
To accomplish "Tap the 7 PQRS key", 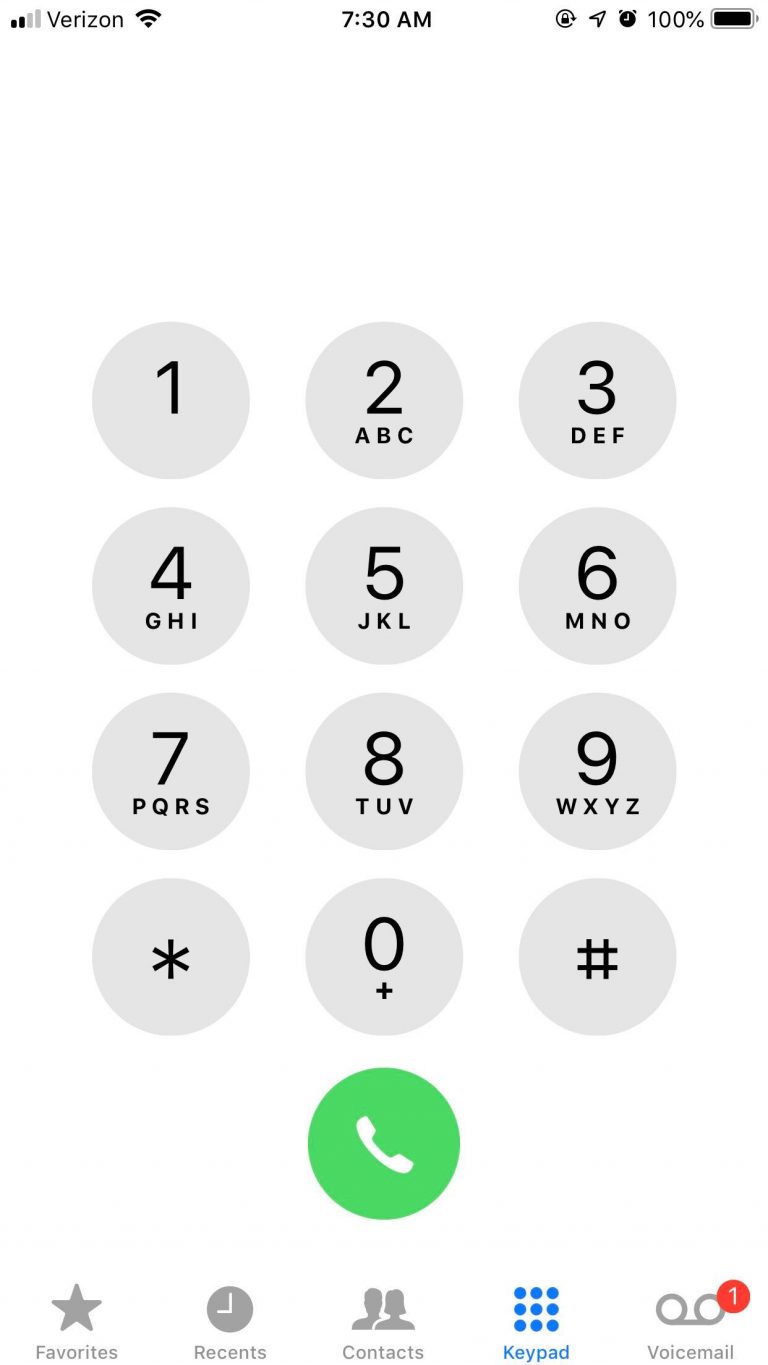I will [171, 771].
